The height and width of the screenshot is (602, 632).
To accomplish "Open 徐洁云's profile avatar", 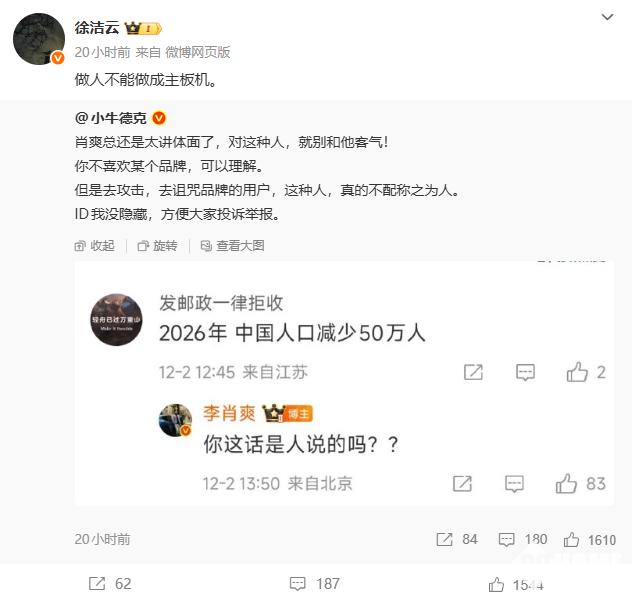I will click(39, 39).
